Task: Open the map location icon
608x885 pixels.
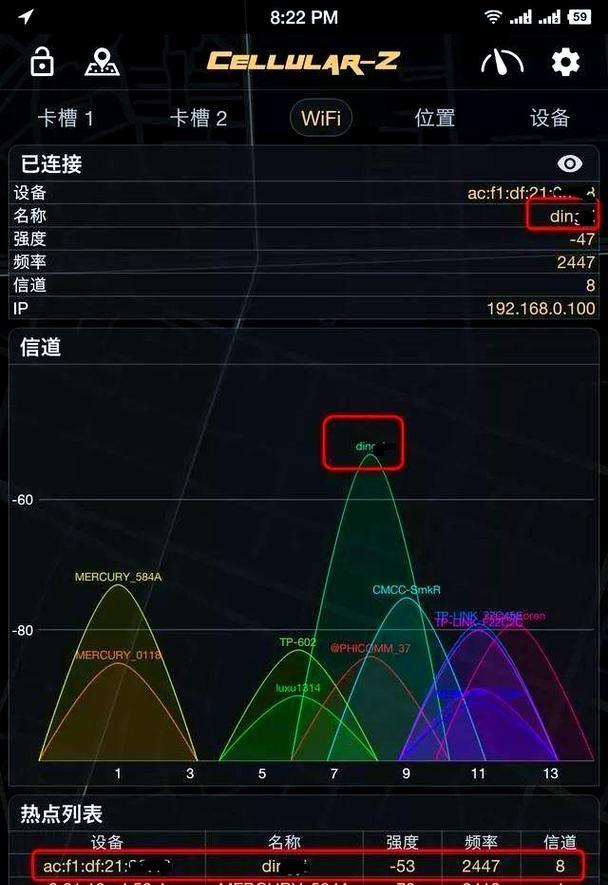Action: tap(102, 62)
